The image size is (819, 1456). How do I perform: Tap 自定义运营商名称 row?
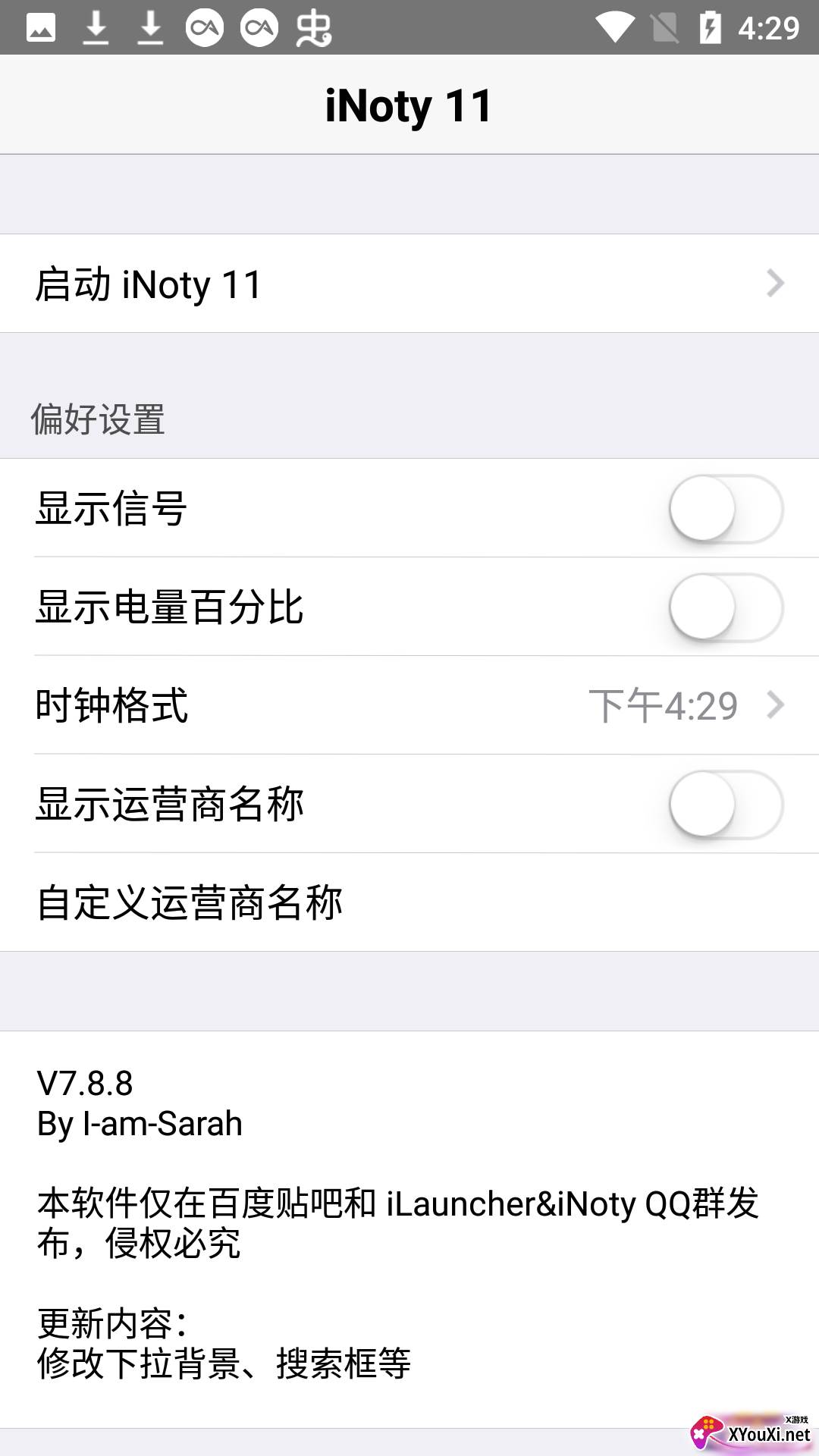coord(409,902)
